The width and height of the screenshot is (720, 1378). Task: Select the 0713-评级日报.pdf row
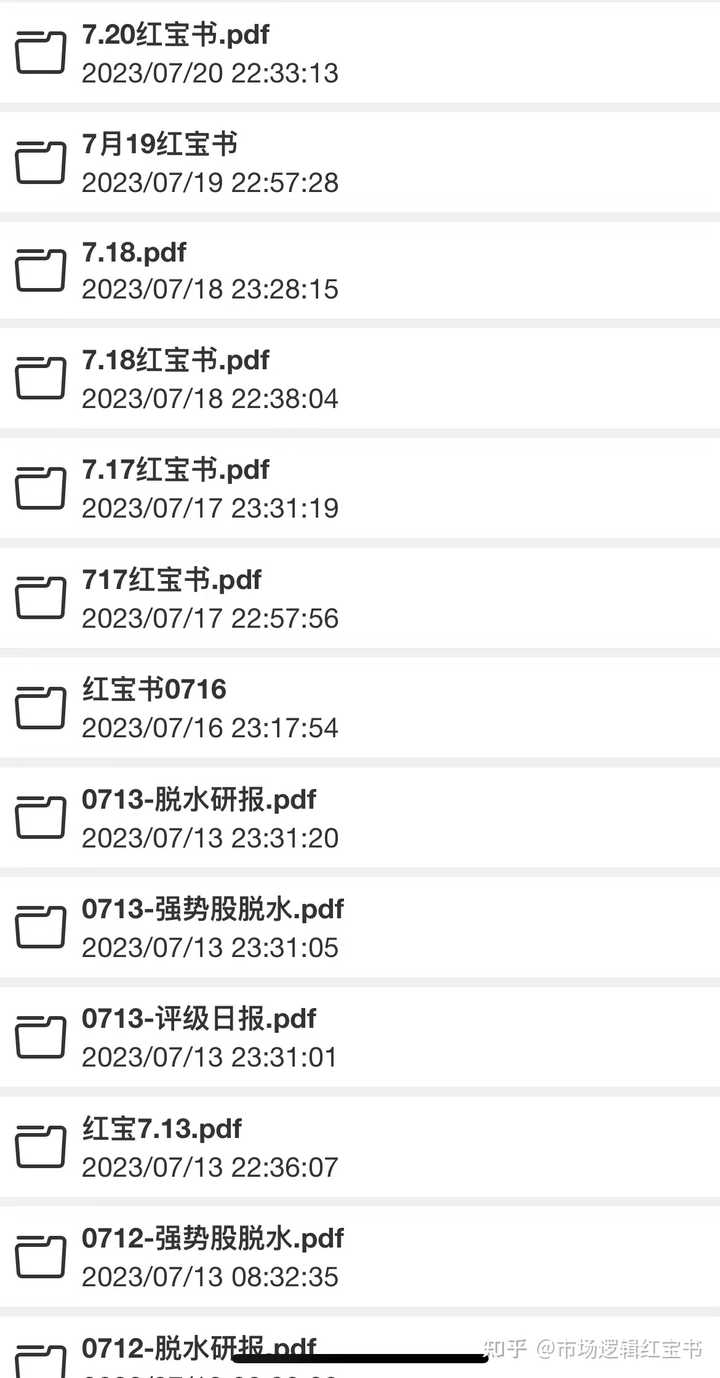[x=360, y=1037]
